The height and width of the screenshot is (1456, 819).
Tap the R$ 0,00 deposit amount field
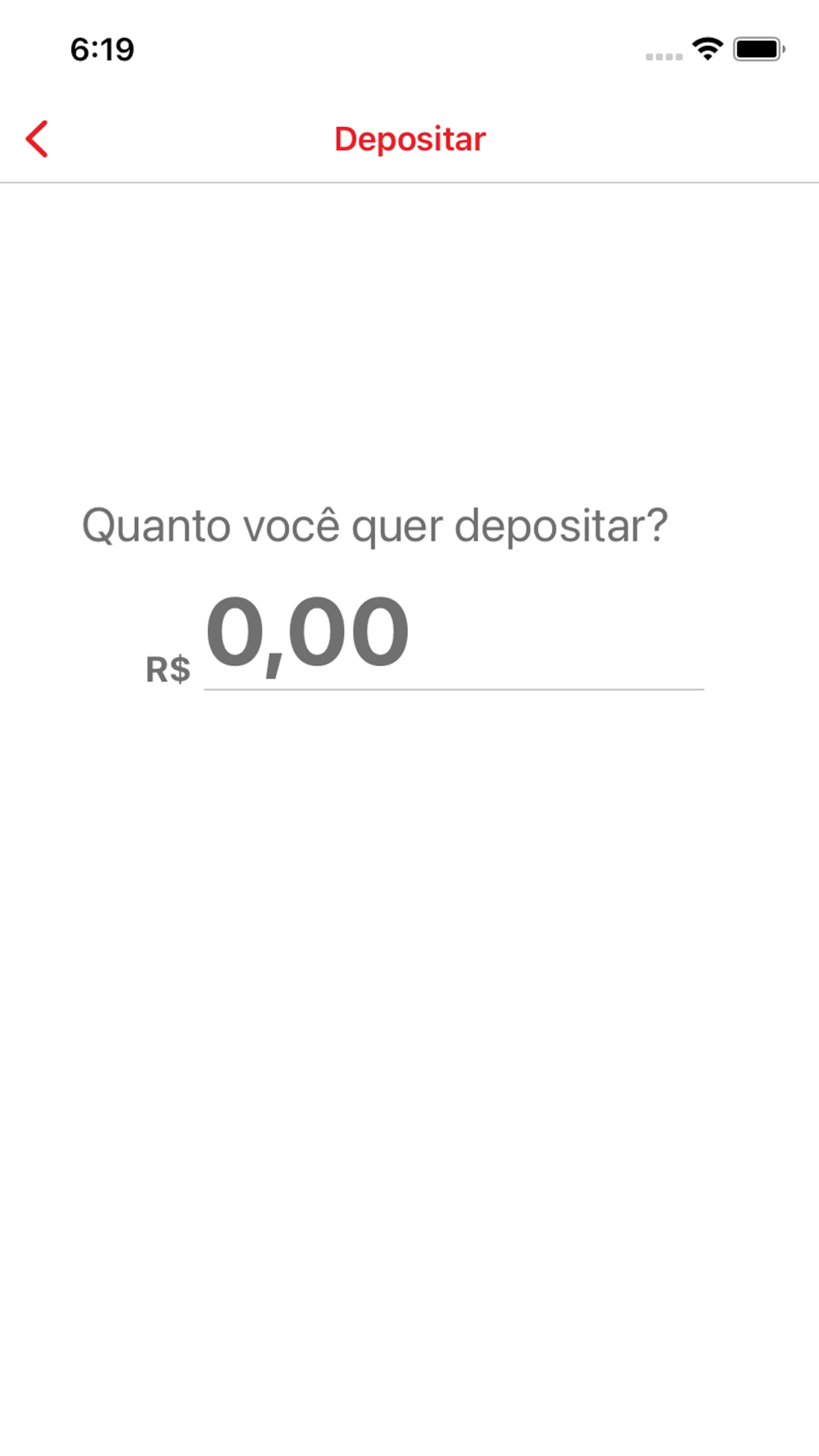click(452, 636)
